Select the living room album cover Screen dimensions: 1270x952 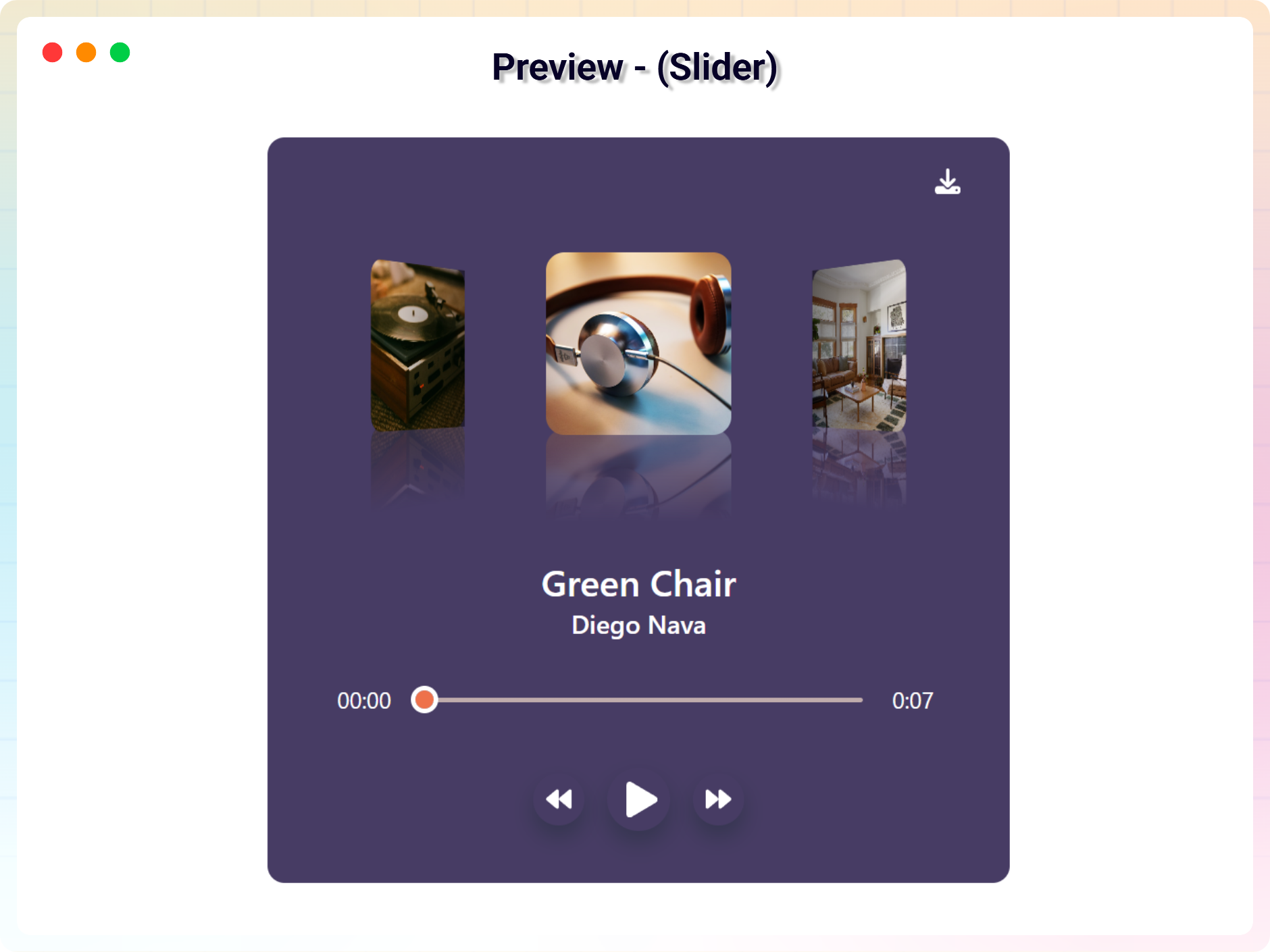pyautogui.click(x=859, y=345)
